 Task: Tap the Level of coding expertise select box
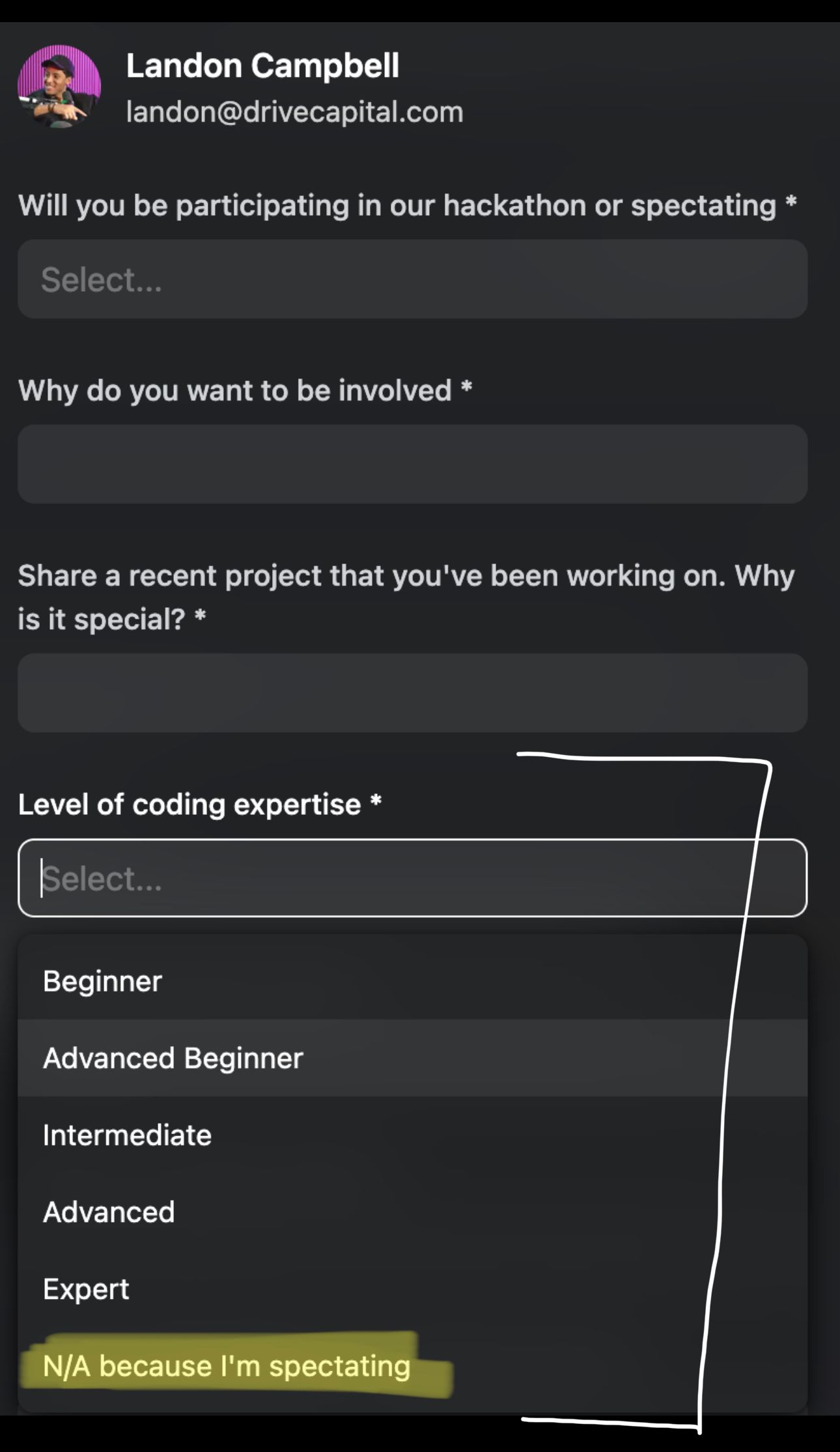(412, 878)
